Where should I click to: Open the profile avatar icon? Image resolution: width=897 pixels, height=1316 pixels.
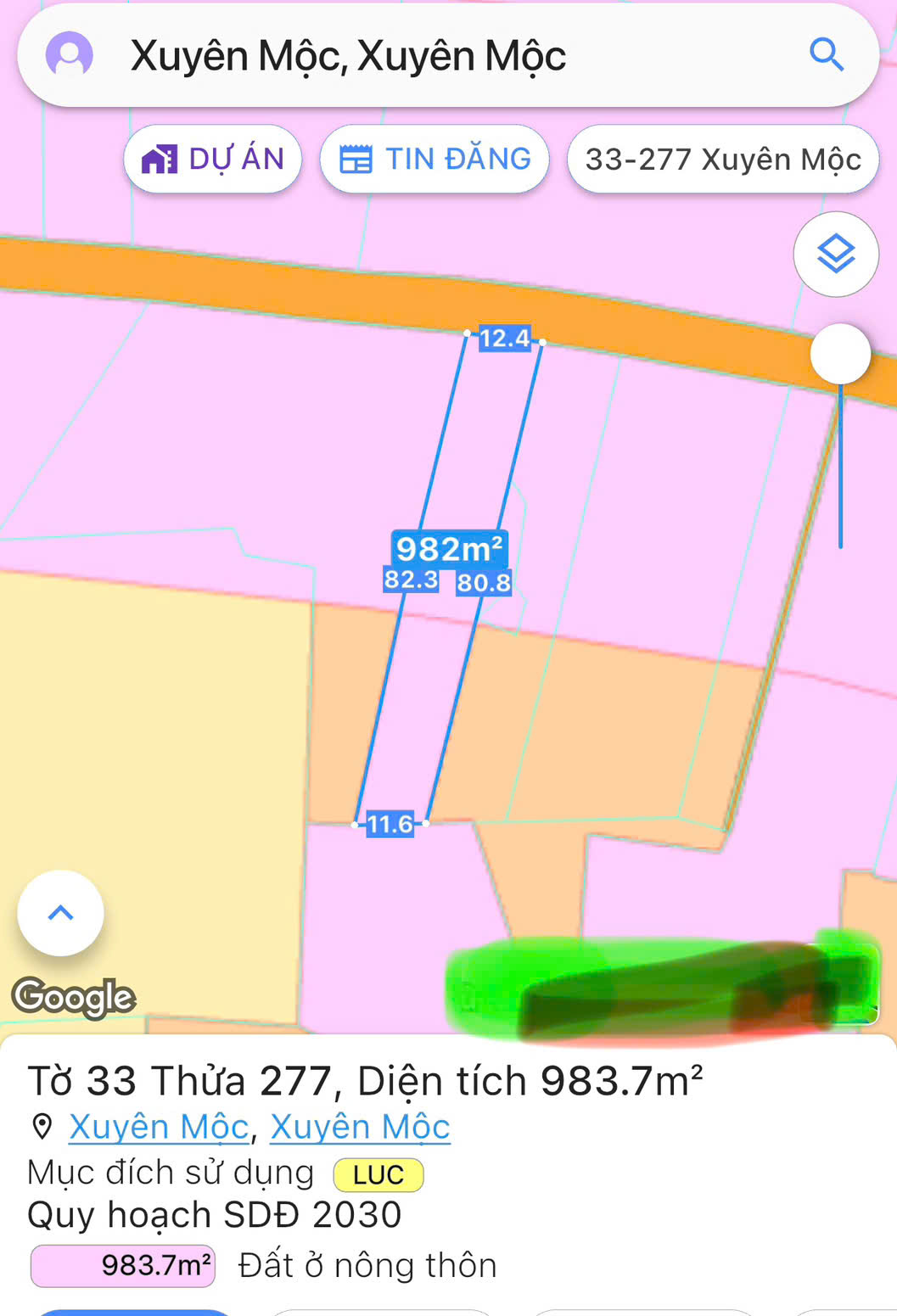[x=70, y=55]
